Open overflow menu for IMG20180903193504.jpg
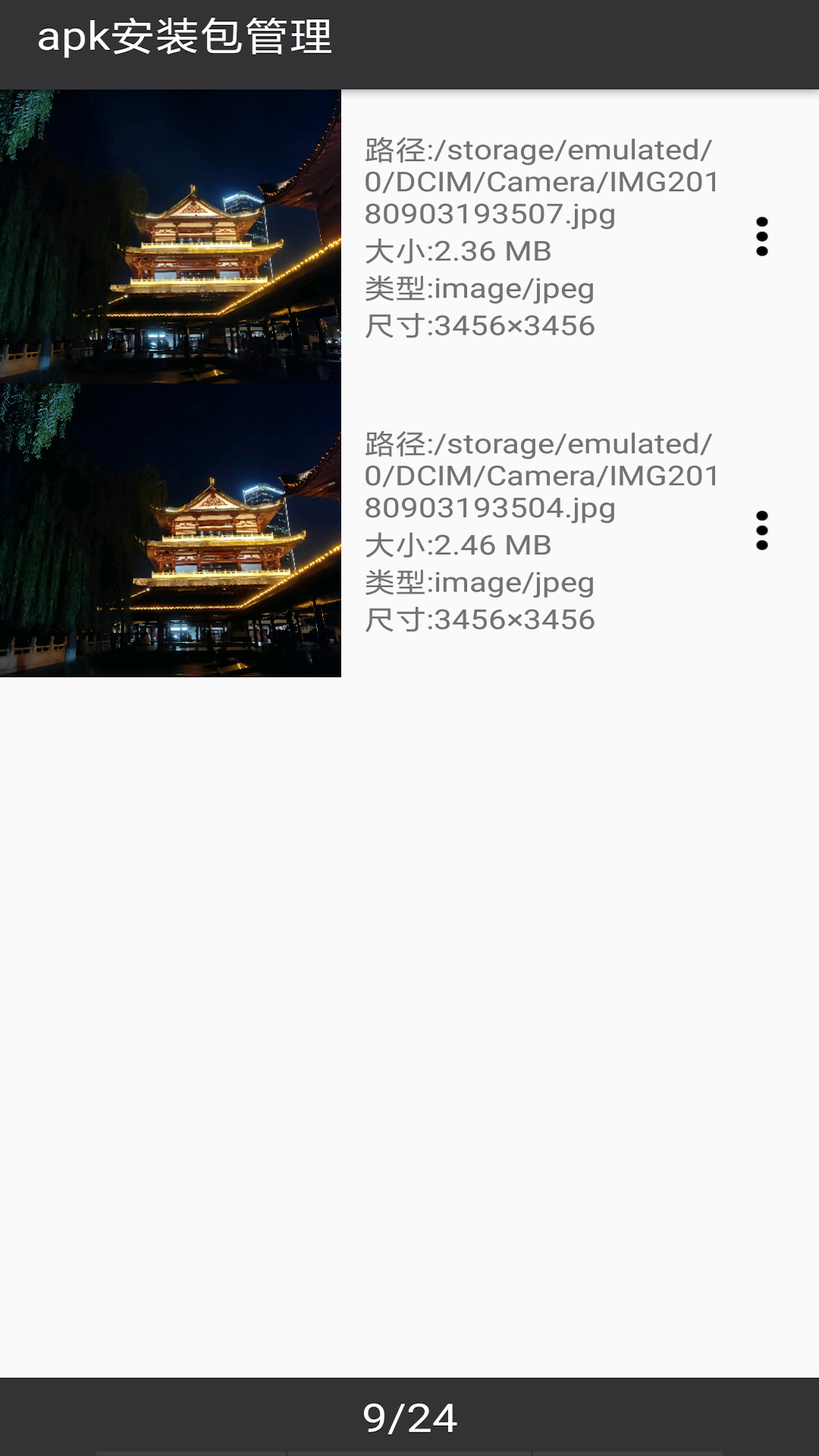The image size is (819, 1456). [762, 530]
